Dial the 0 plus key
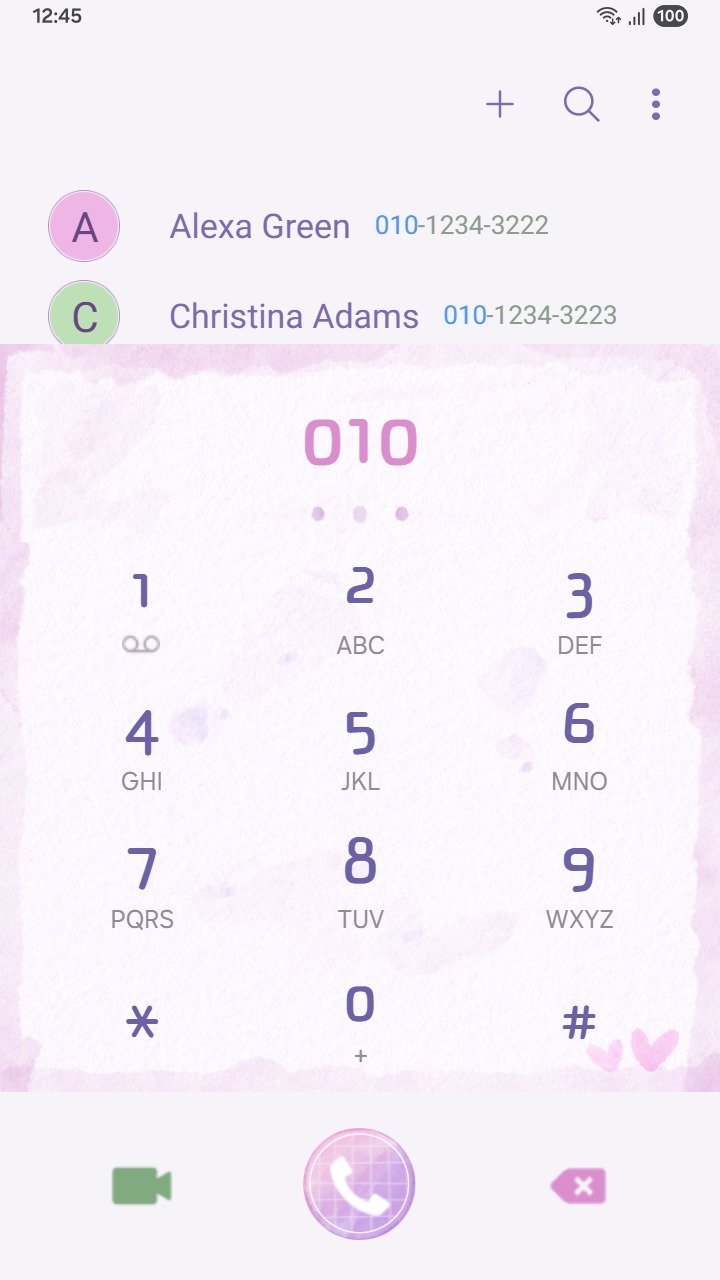The width and height of the screenshot is (720, 1280). click(360, 1022)
